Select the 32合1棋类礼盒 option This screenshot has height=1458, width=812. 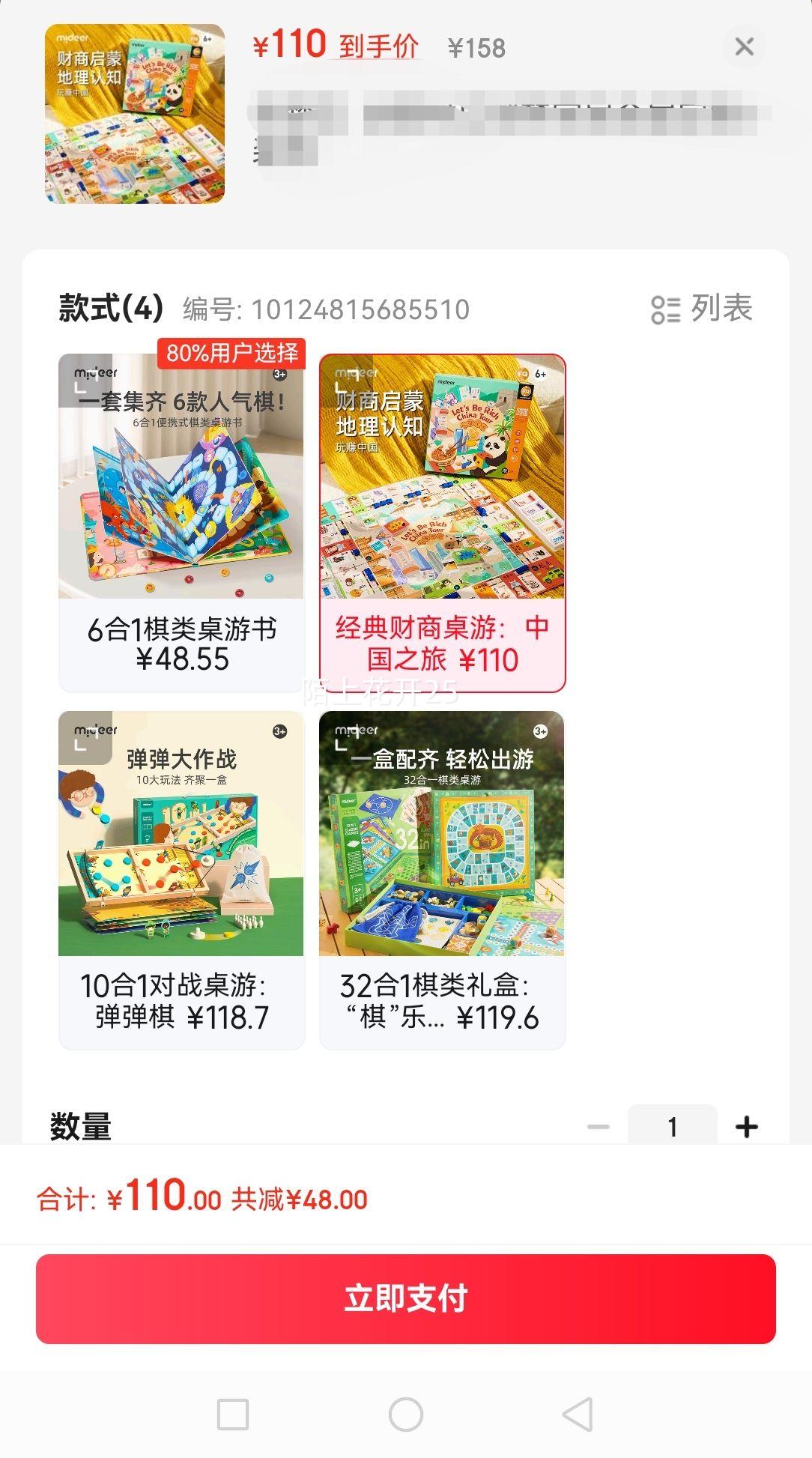tap(442, 1001)
